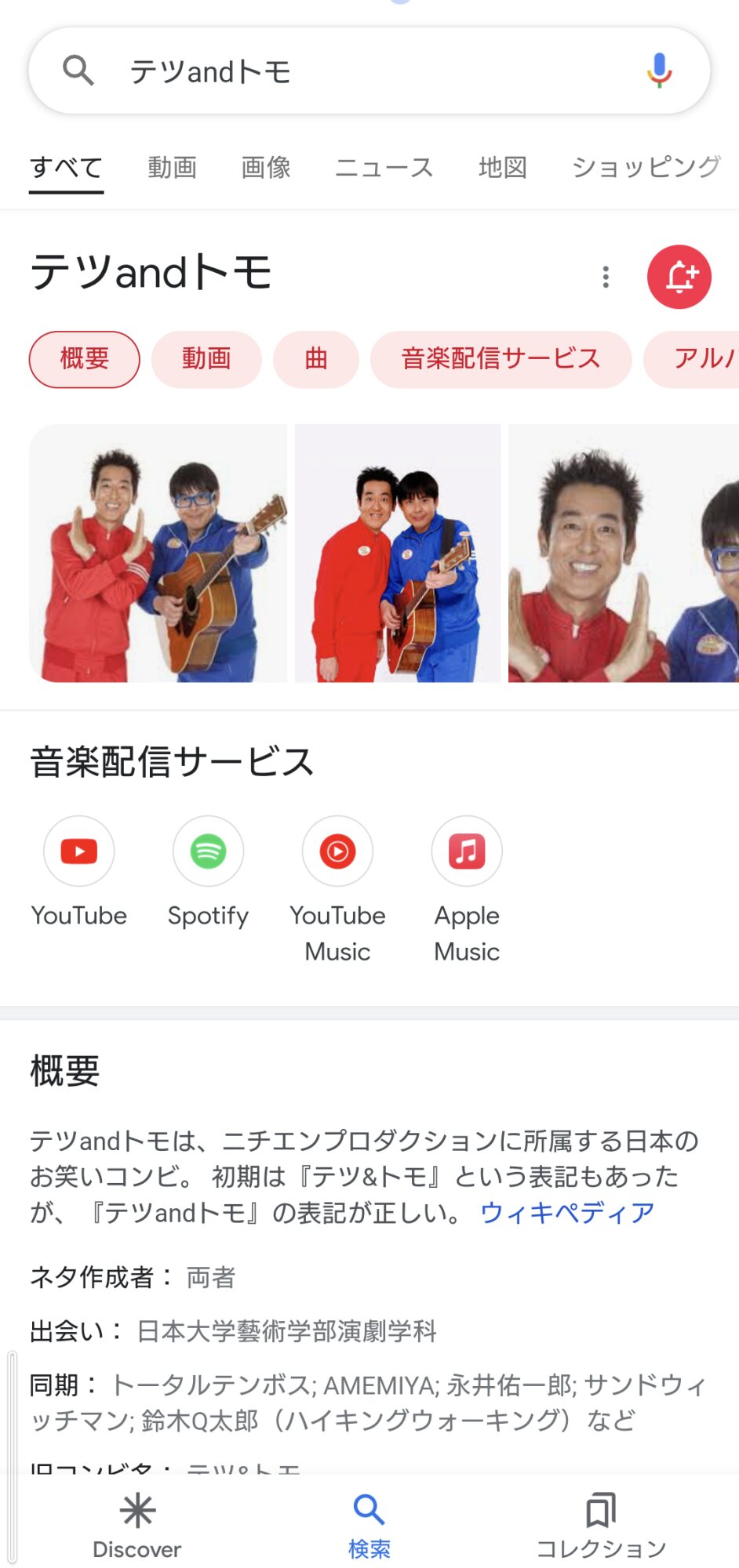Screen dimensions: 739x1568
Task: Switch to the ニュース search tab
Action: [384, 167]
